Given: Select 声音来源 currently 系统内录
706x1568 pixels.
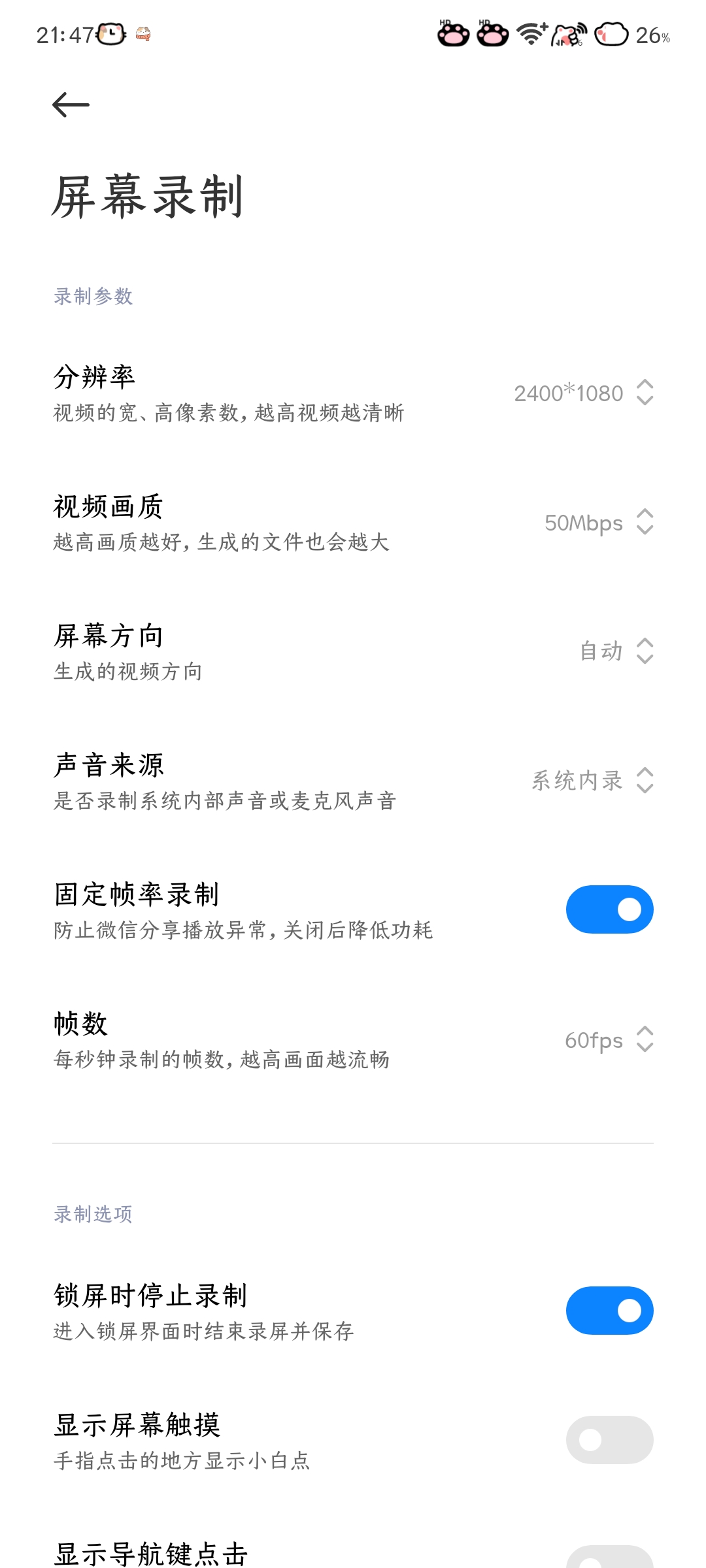Looking at the screenshot, I should pyautogui.click(x=353, y=781).
